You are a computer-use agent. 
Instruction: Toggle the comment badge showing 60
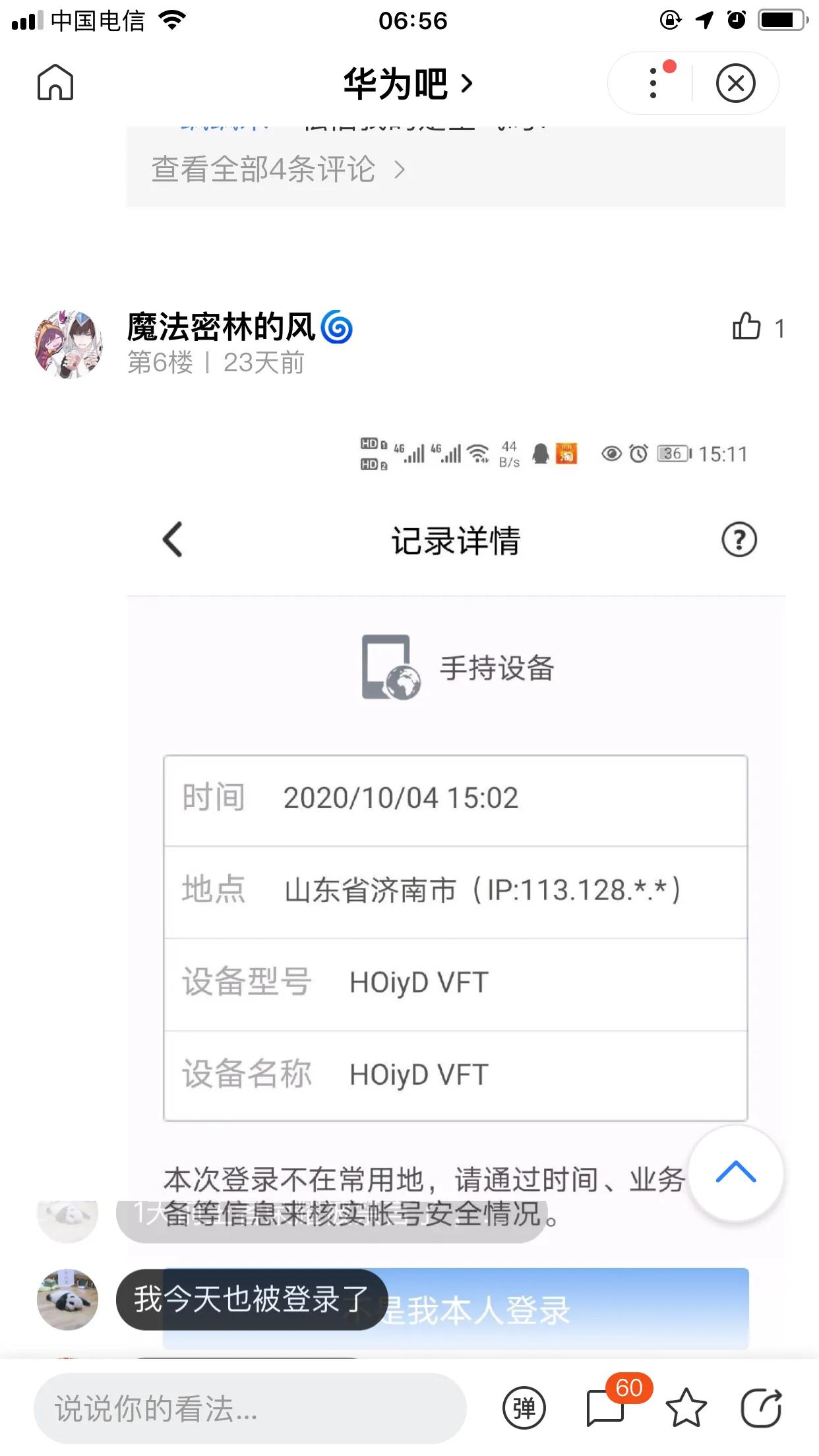[628, 1388]
